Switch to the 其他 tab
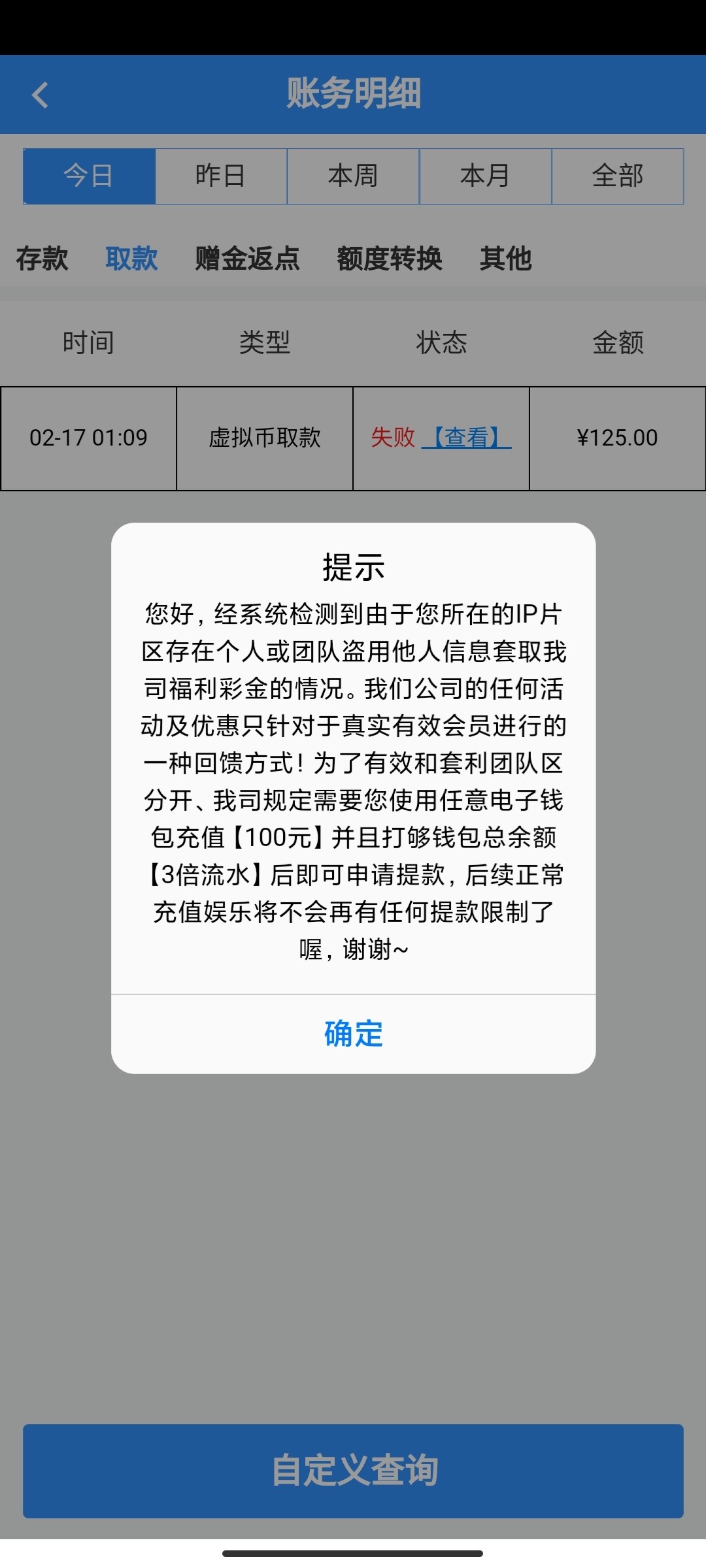The width and height of the screenshot is (706, 1568). pos(505,259)
